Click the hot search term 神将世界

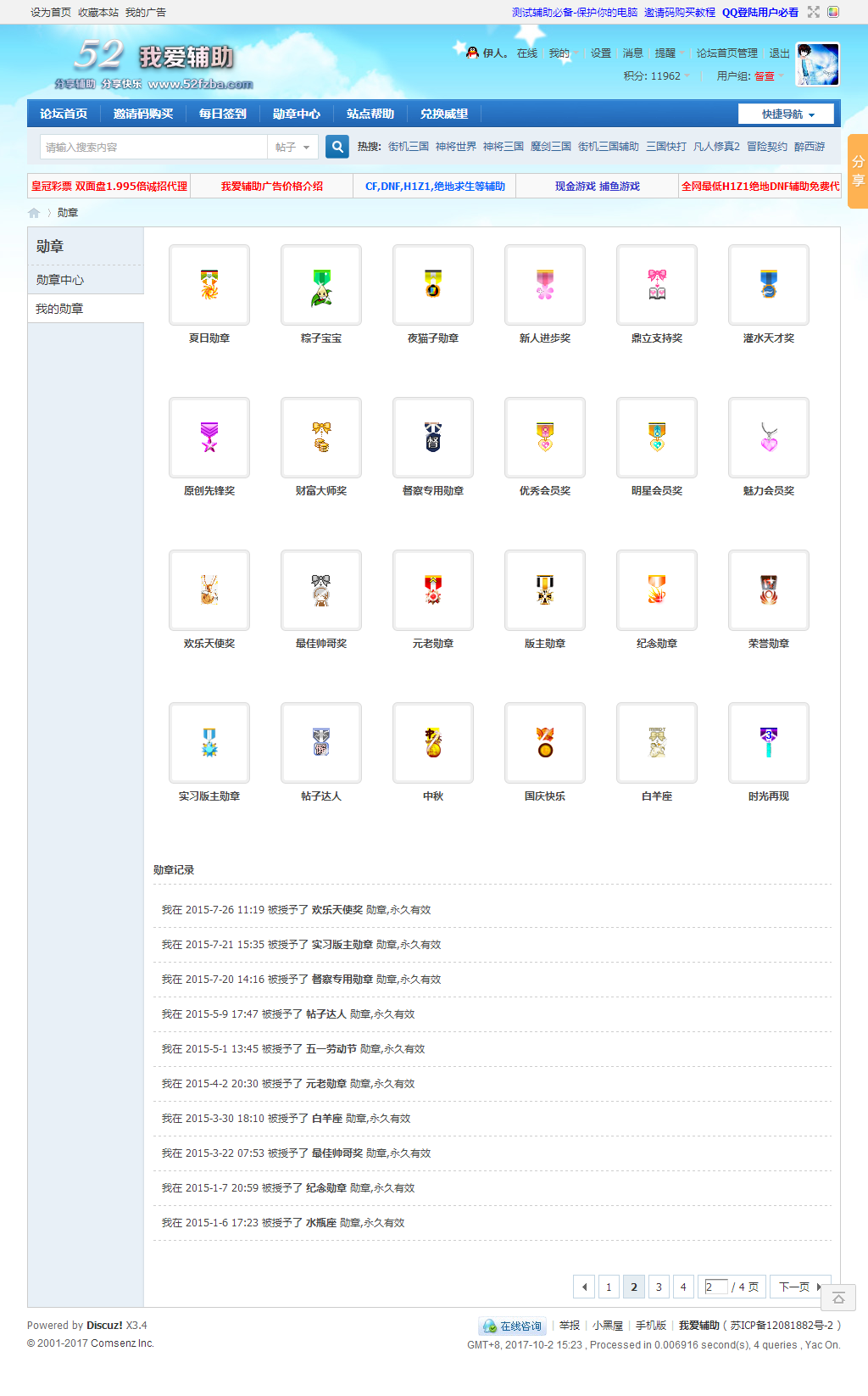pyautogui.click(x=456, y=147)
